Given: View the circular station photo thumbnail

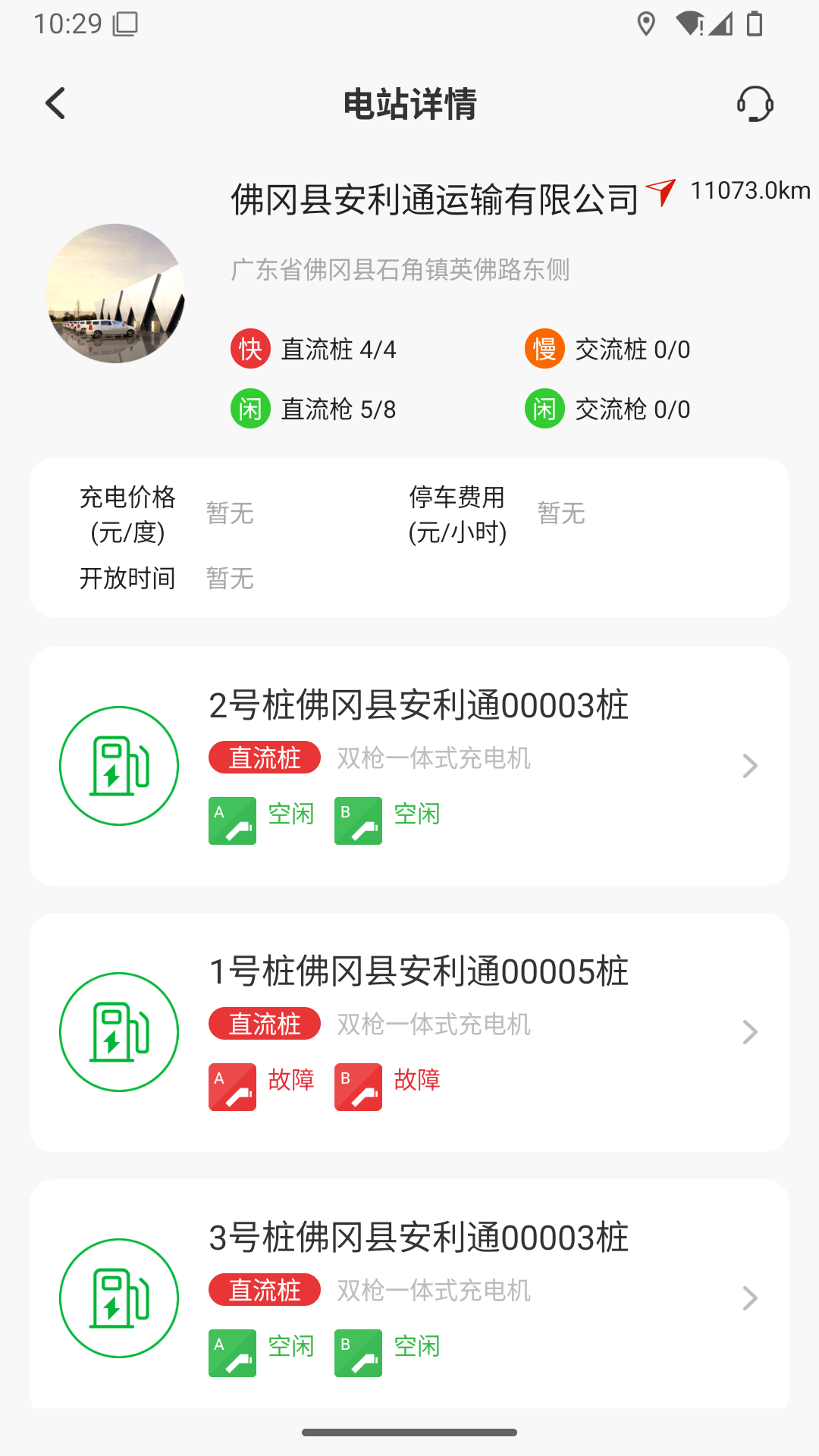Looking at the screenshot, I should click(x=115, y=292).
